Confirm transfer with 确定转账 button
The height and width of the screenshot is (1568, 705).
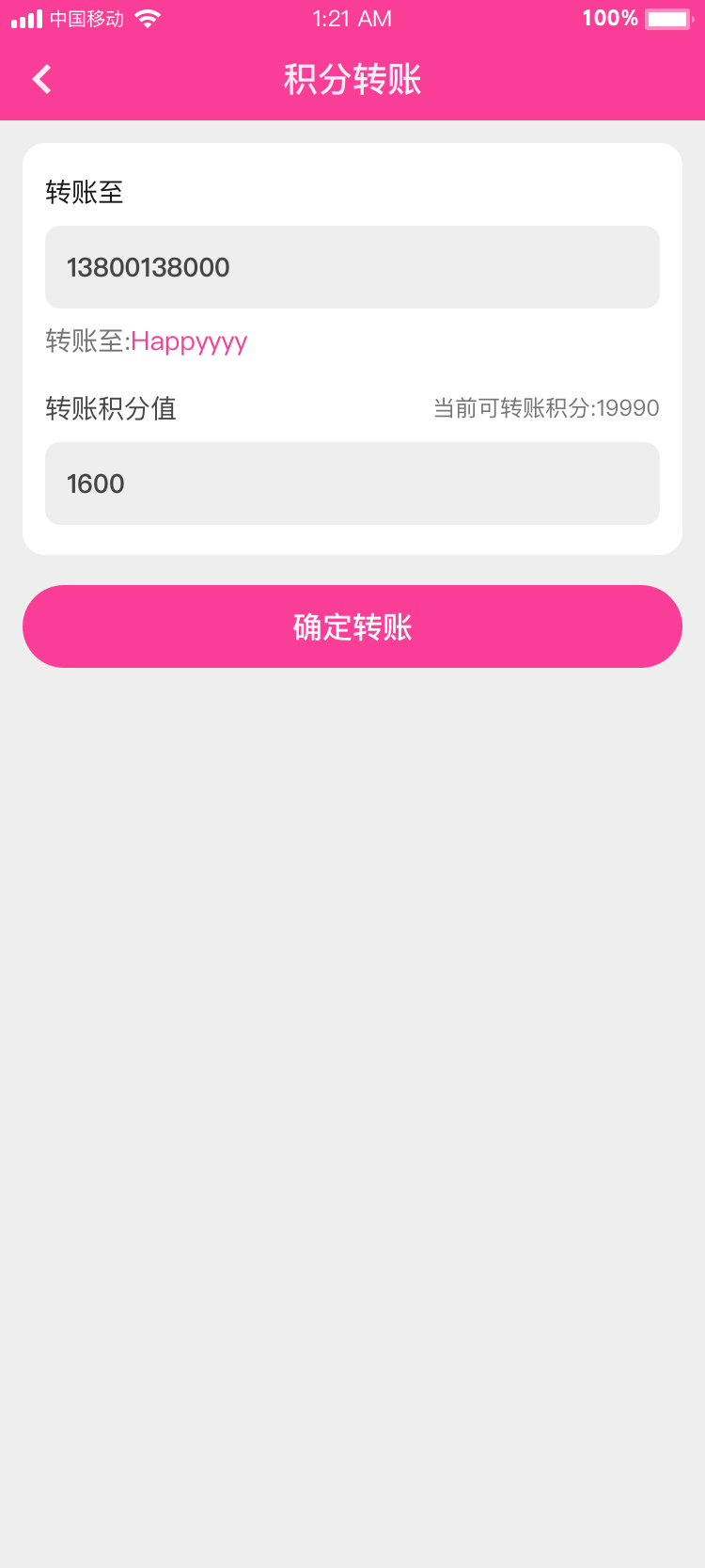tap(352, 626)
